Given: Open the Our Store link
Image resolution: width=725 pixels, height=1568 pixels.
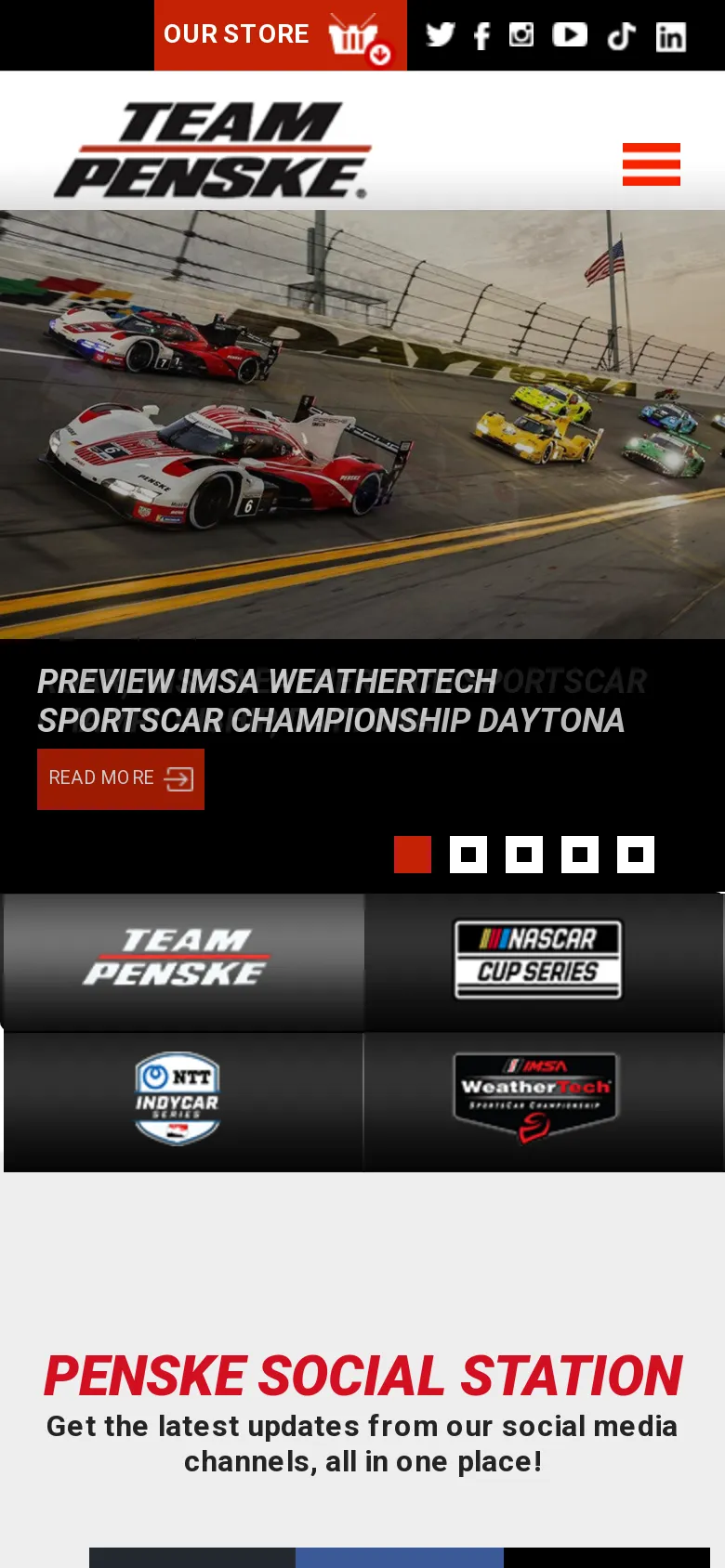Looking at the screenshot, I should [x=235, y=33].
